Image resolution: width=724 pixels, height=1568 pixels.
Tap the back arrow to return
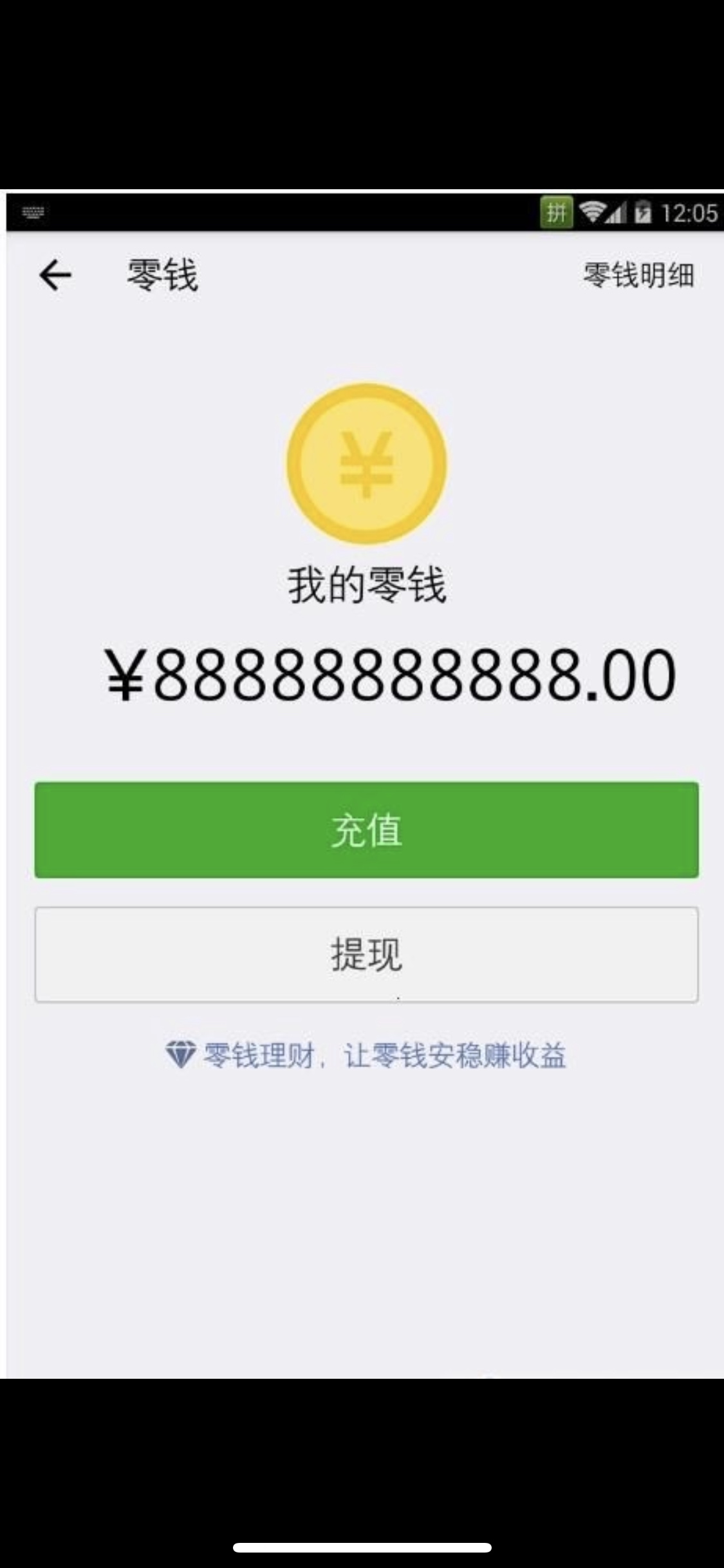coord(55,277)
